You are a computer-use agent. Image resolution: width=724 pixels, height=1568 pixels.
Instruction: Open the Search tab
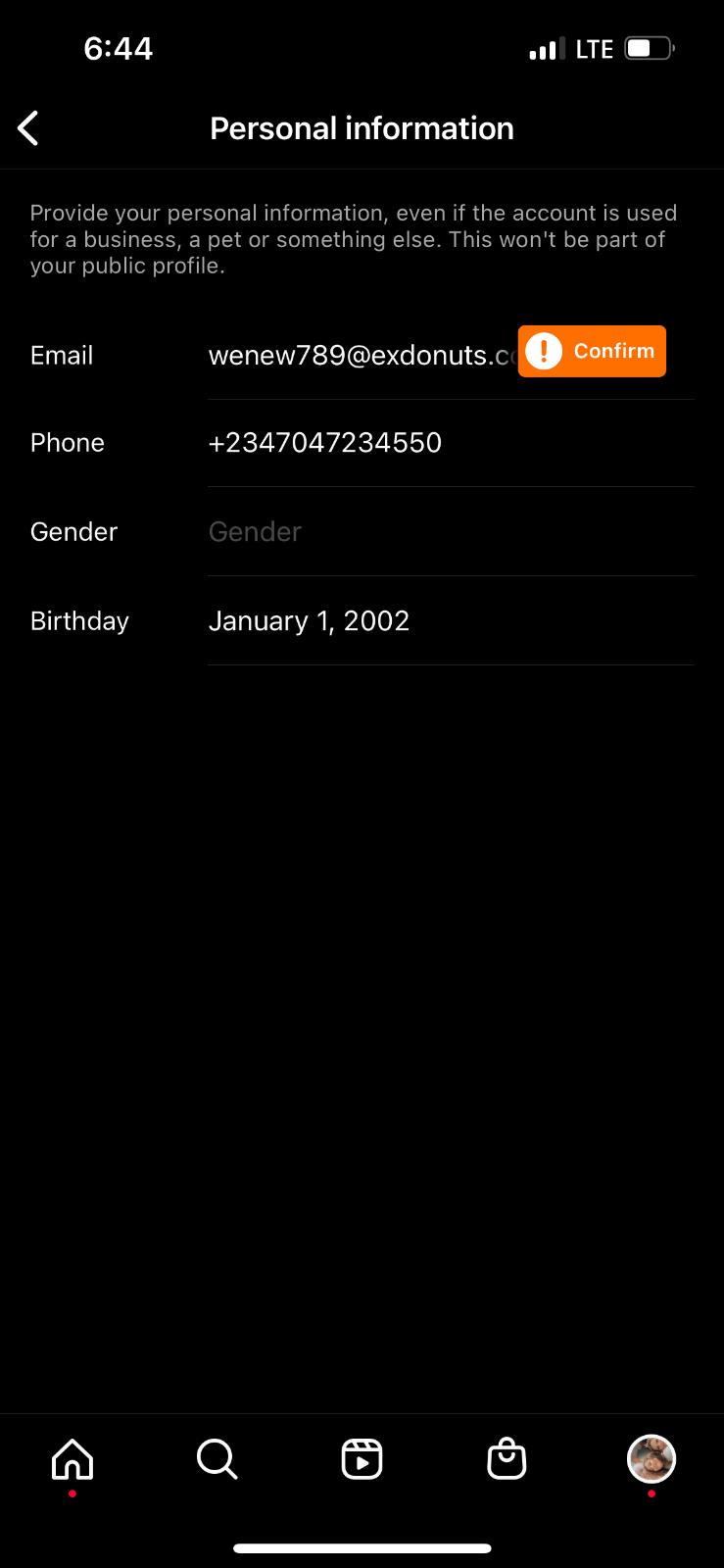(x=217, y=1459)
